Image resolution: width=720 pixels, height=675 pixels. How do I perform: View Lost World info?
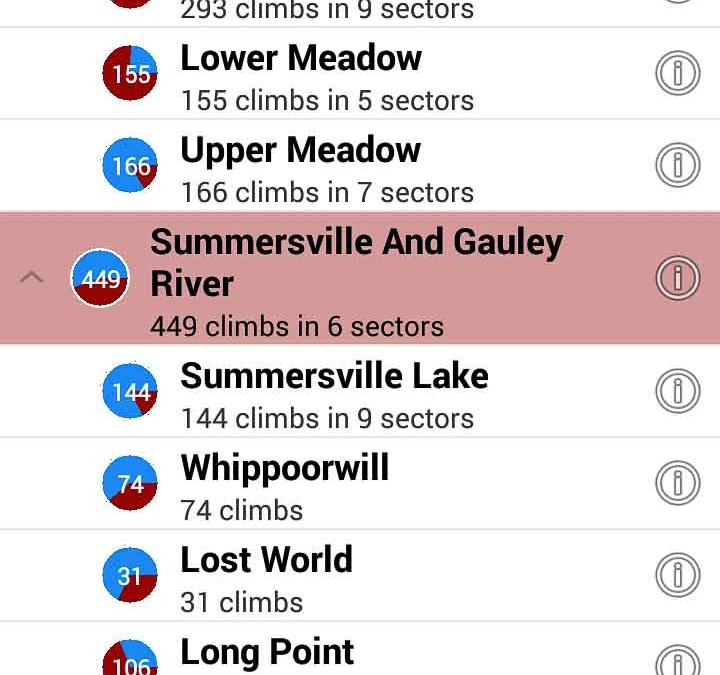pos(677,576)
